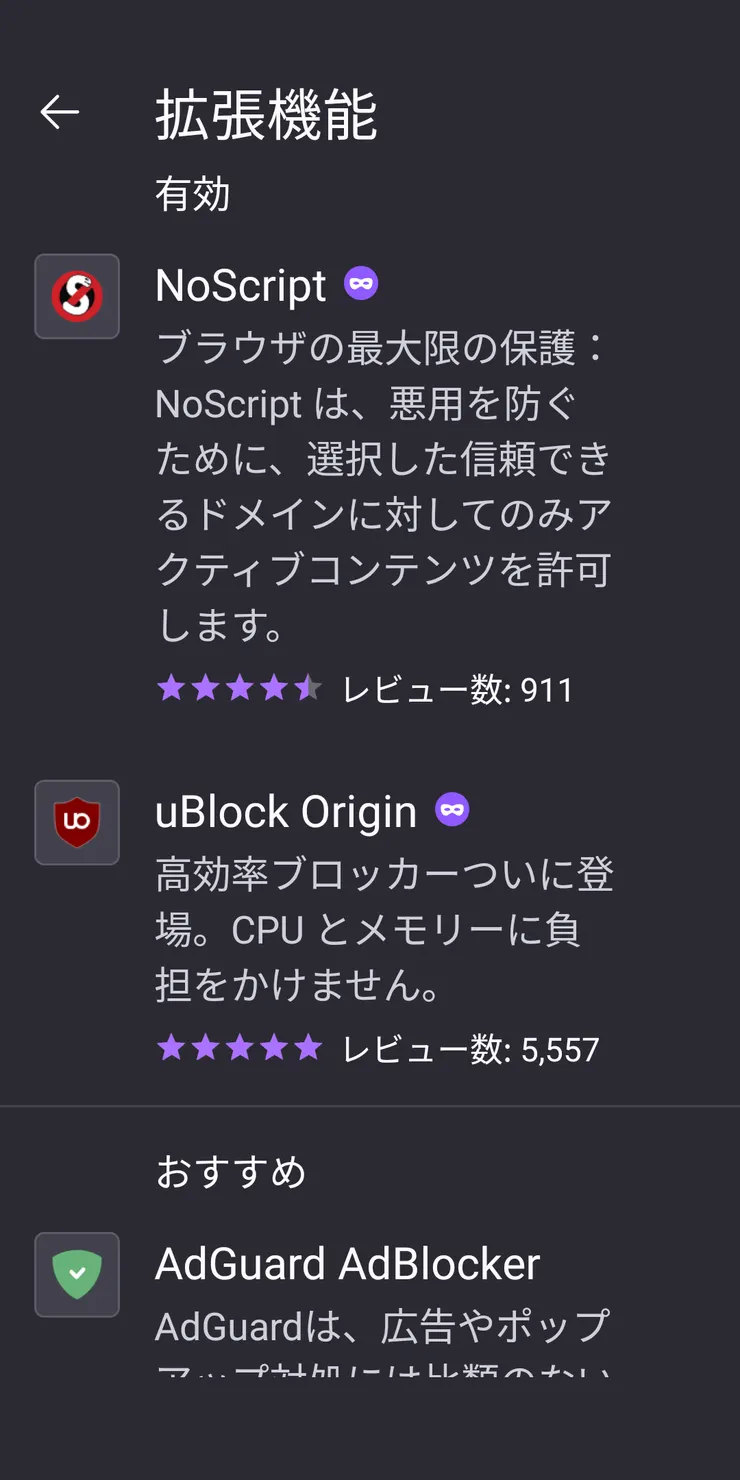Image resolution: width=740 pixels, height=1480 pixels.
Task: Click the recommended badge next to NoScript
Action: pyautogui.click(x=359, y=284)
